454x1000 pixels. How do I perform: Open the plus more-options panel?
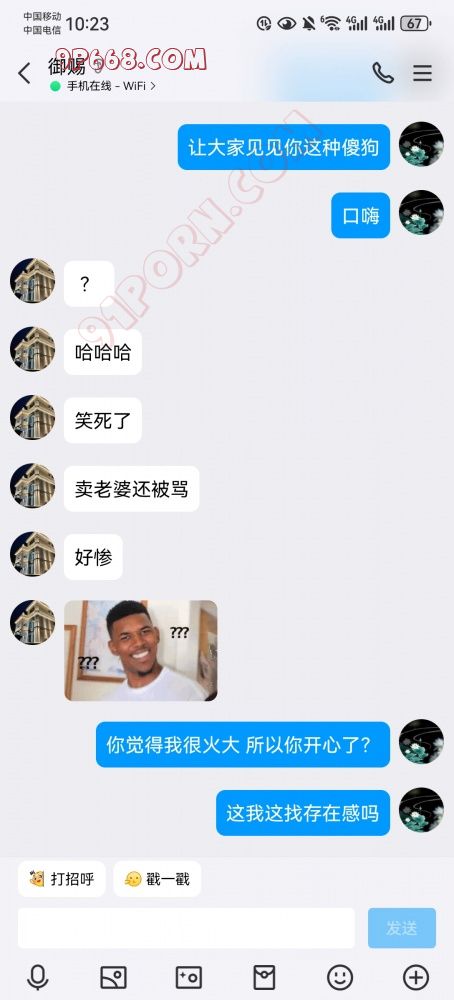416,977
